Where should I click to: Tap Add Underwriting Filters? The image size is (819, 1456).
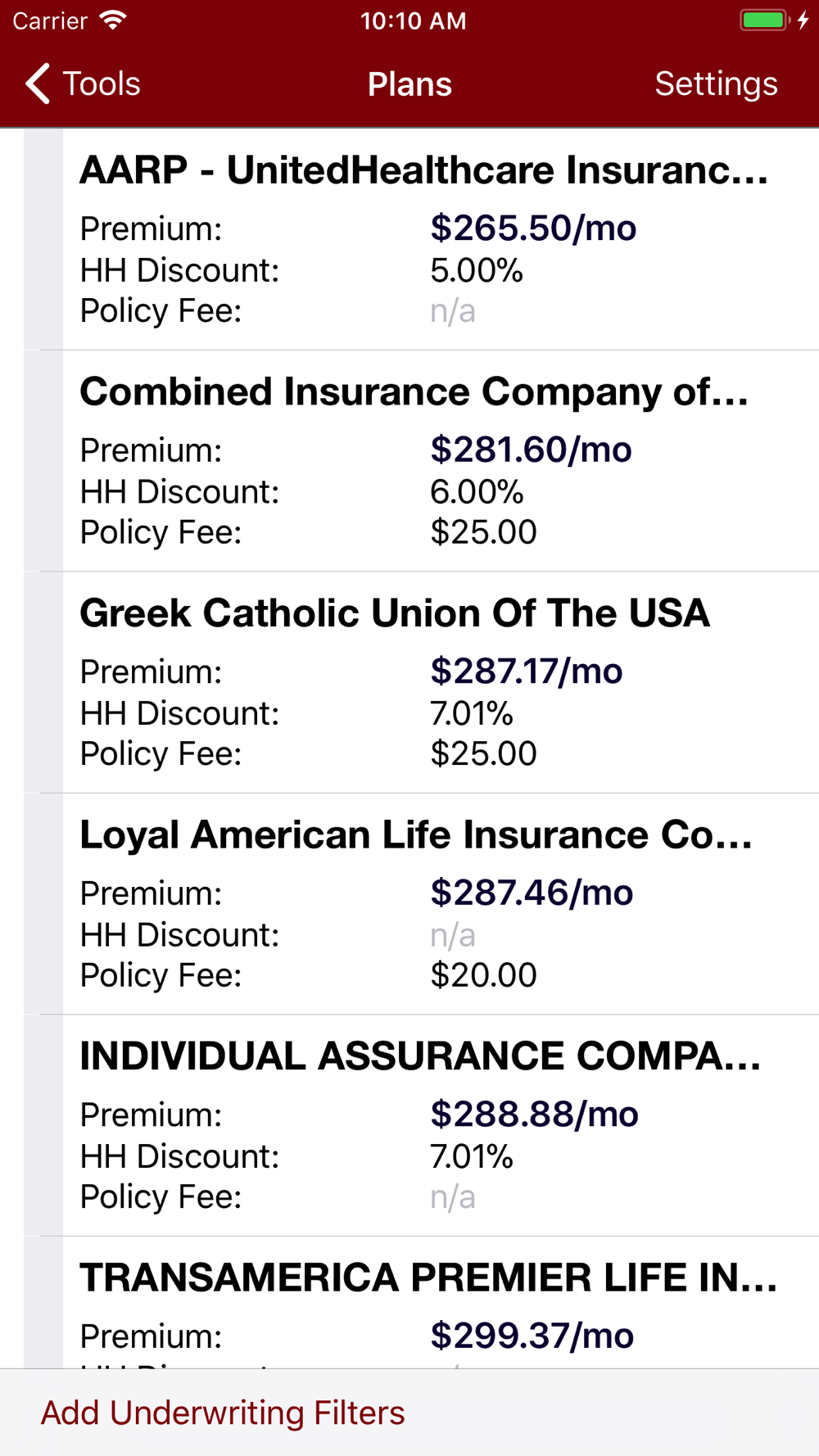(x=223, y=1413)
